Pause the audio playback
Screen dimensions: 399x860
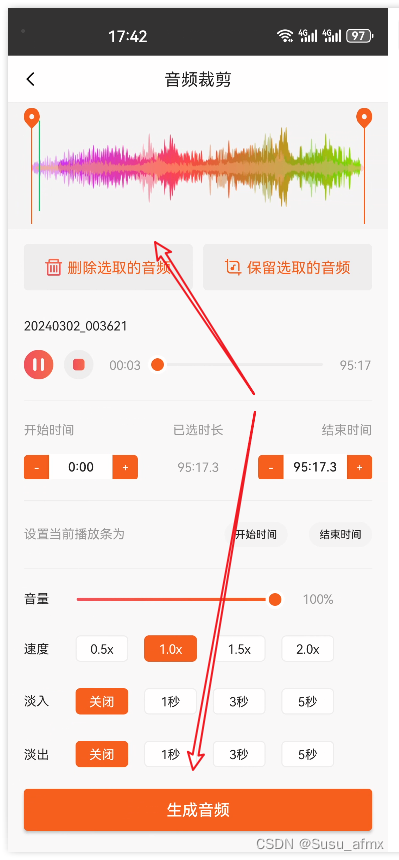click(x=38, y=365)
